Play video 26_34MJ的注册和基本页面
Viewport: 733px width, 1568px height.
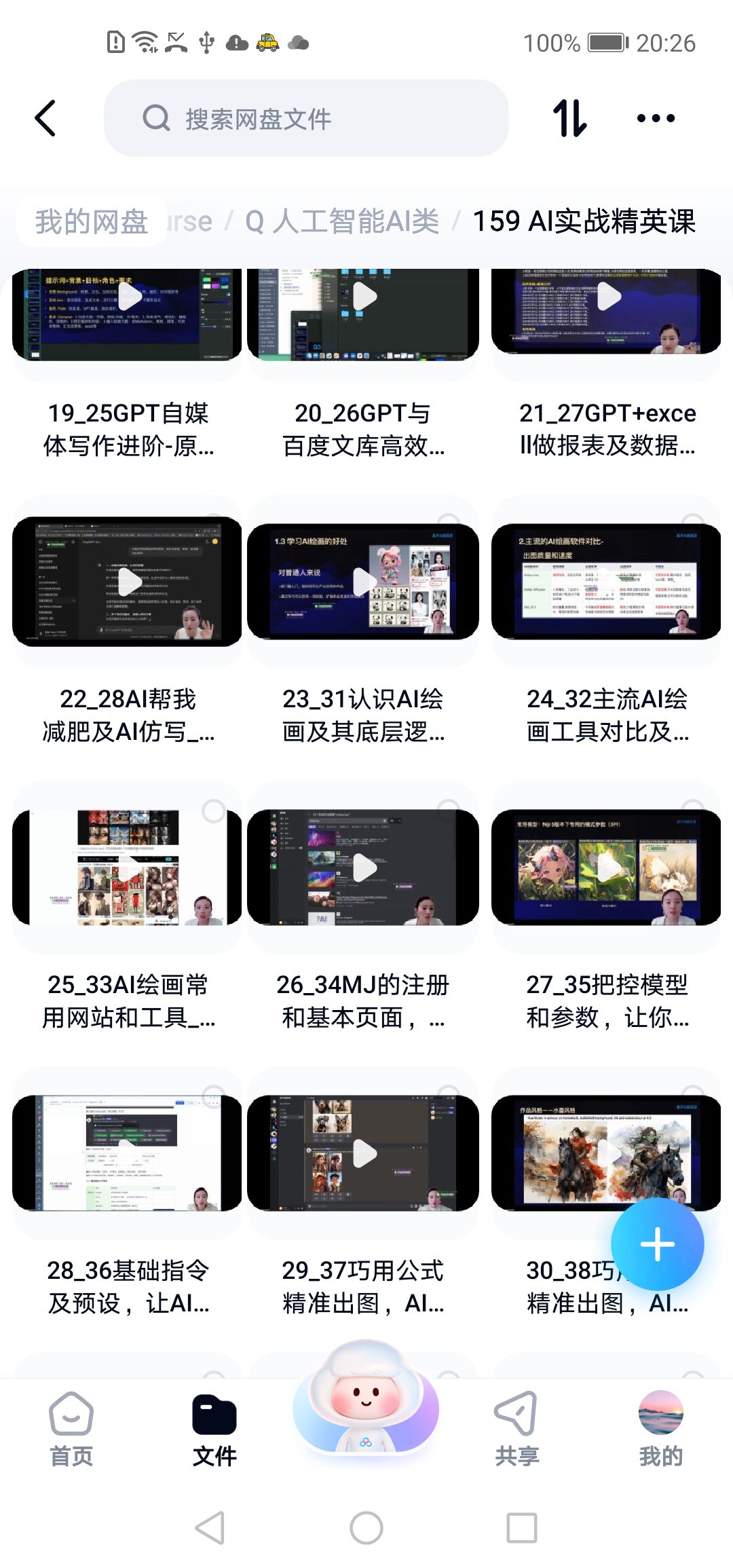click(x=364, y=867)
